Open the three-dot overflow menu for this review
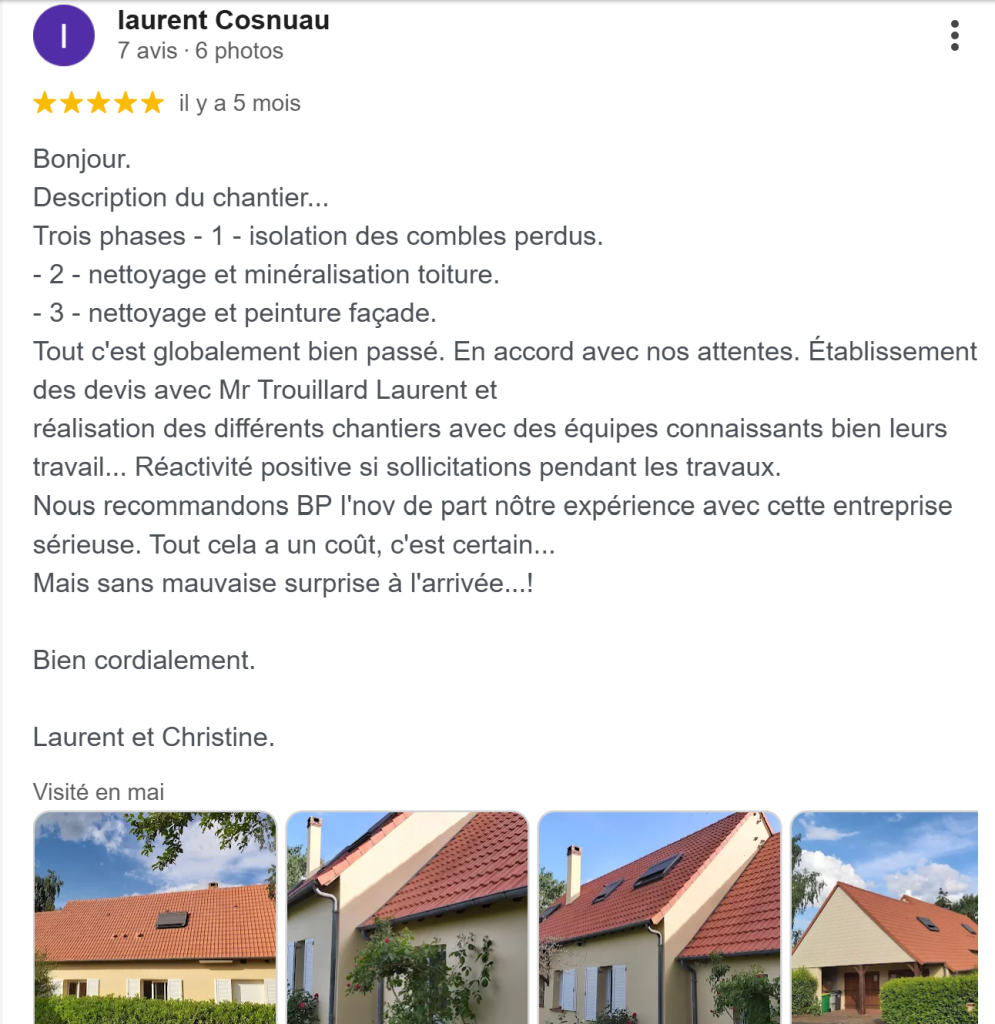995x1024 pixels. pos(954,35)
